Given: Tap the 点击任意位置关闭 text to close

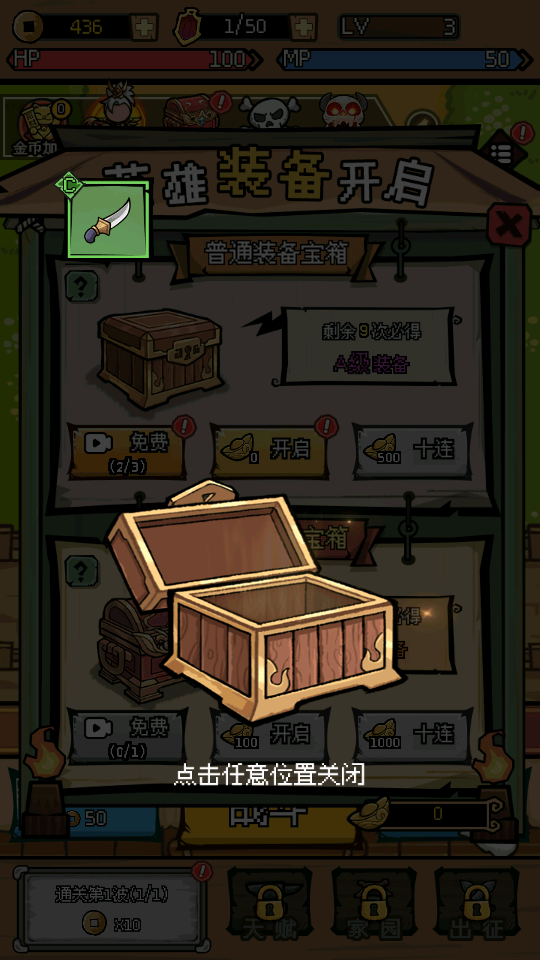Looking at the screenshot, I should (269, 774).
